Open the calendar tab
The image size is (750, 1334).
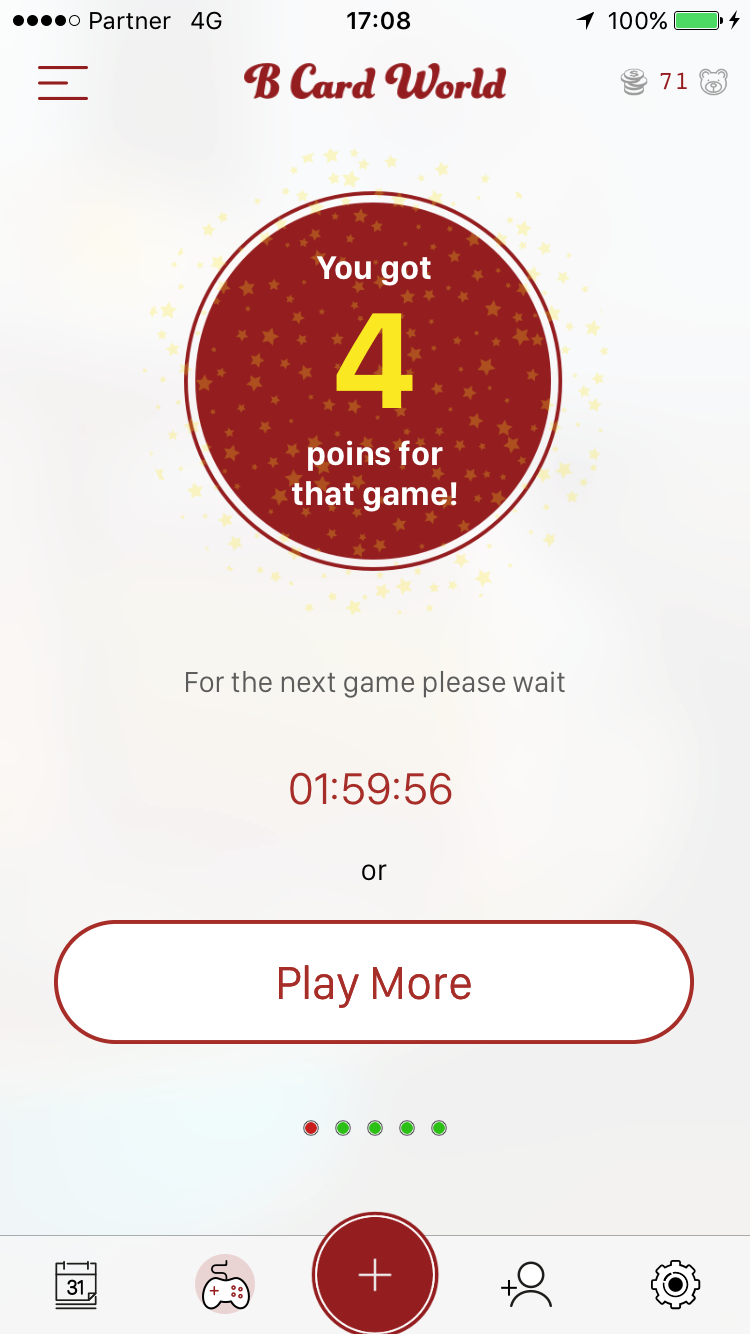(x=76, y=1285)
